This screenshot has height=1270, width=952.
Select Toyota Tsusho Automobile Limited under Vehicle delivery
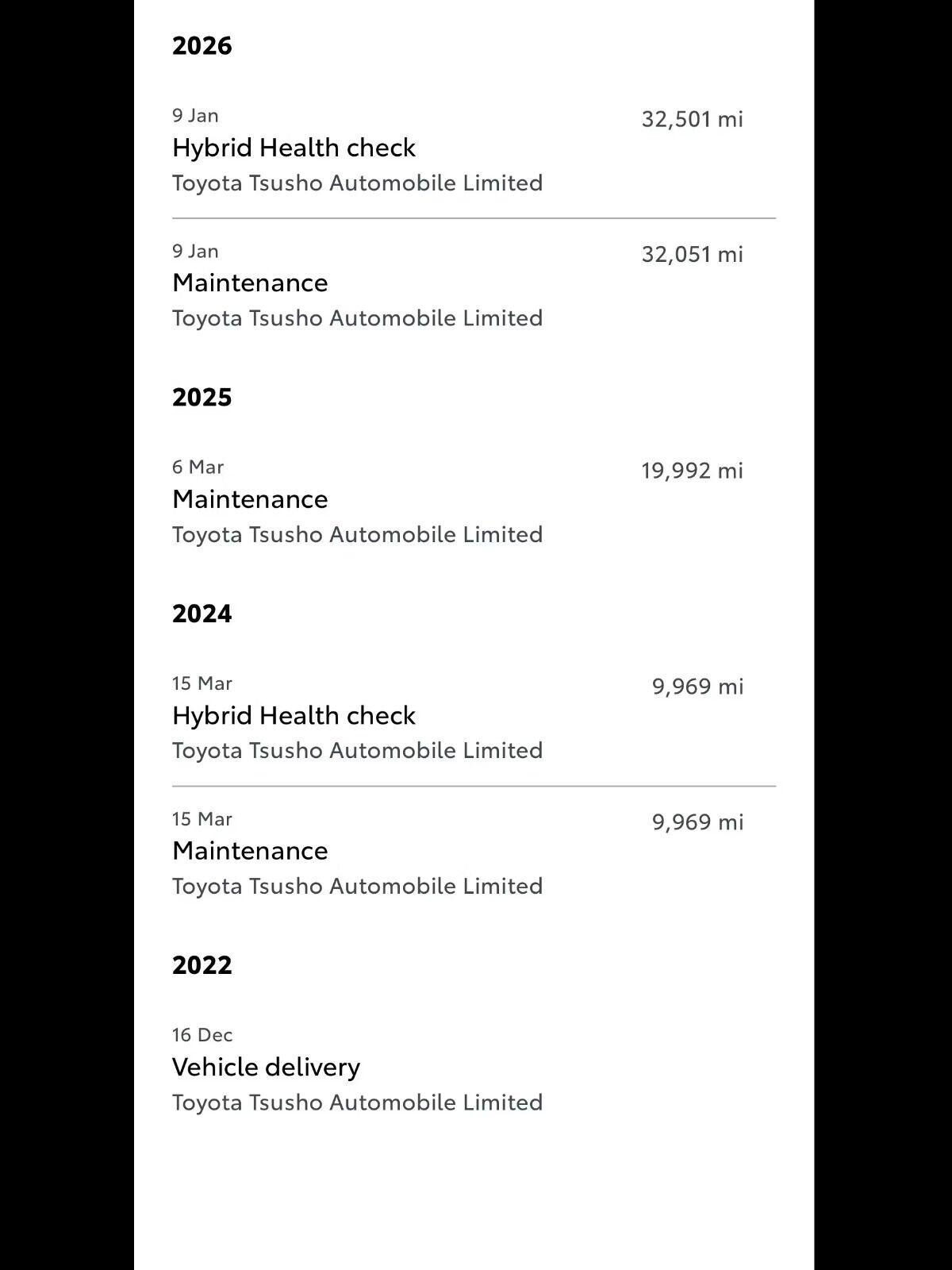click(x=357, y=1102)
